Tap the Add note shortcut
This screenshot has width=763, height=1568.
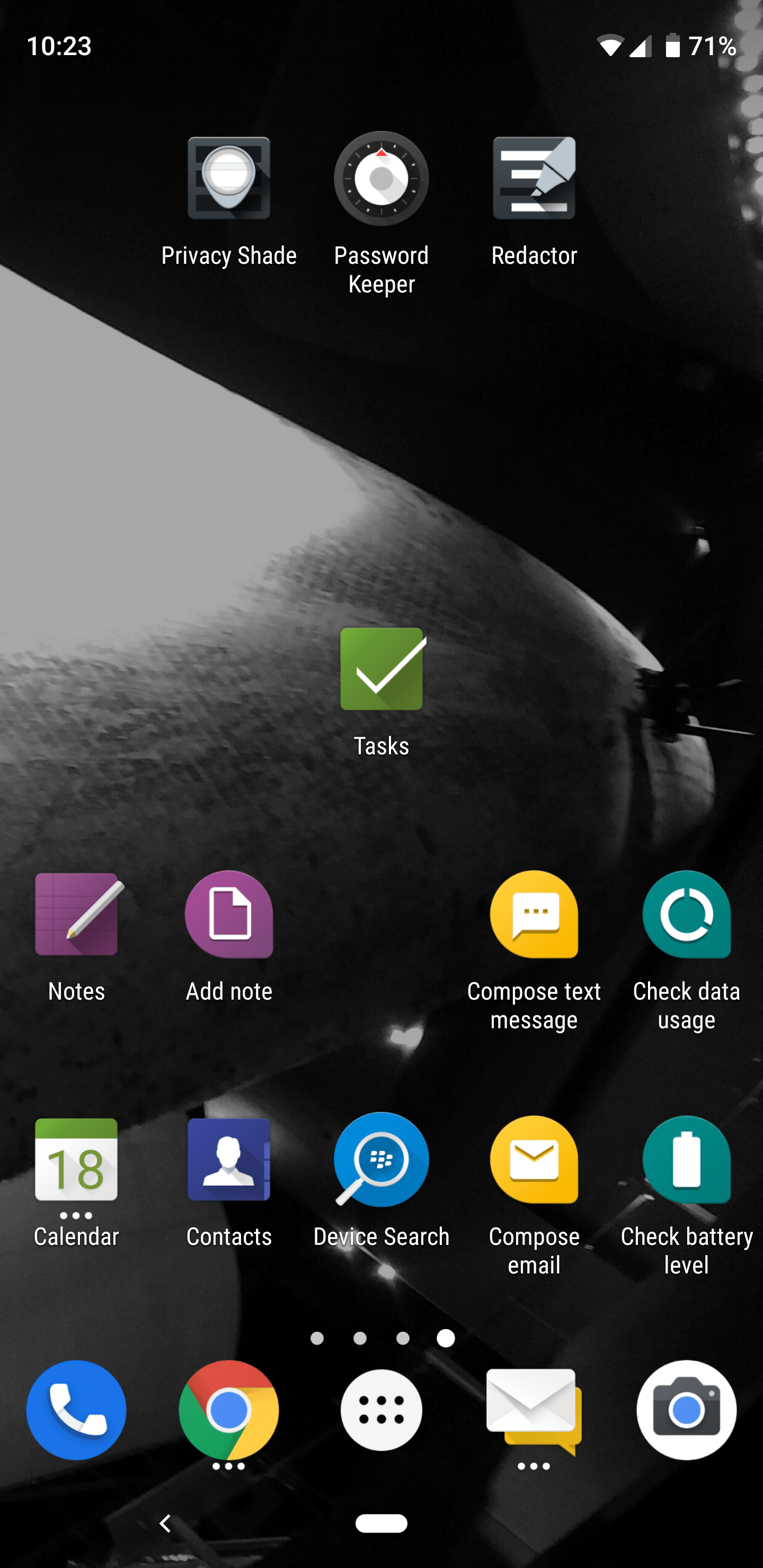pos(228,914)
